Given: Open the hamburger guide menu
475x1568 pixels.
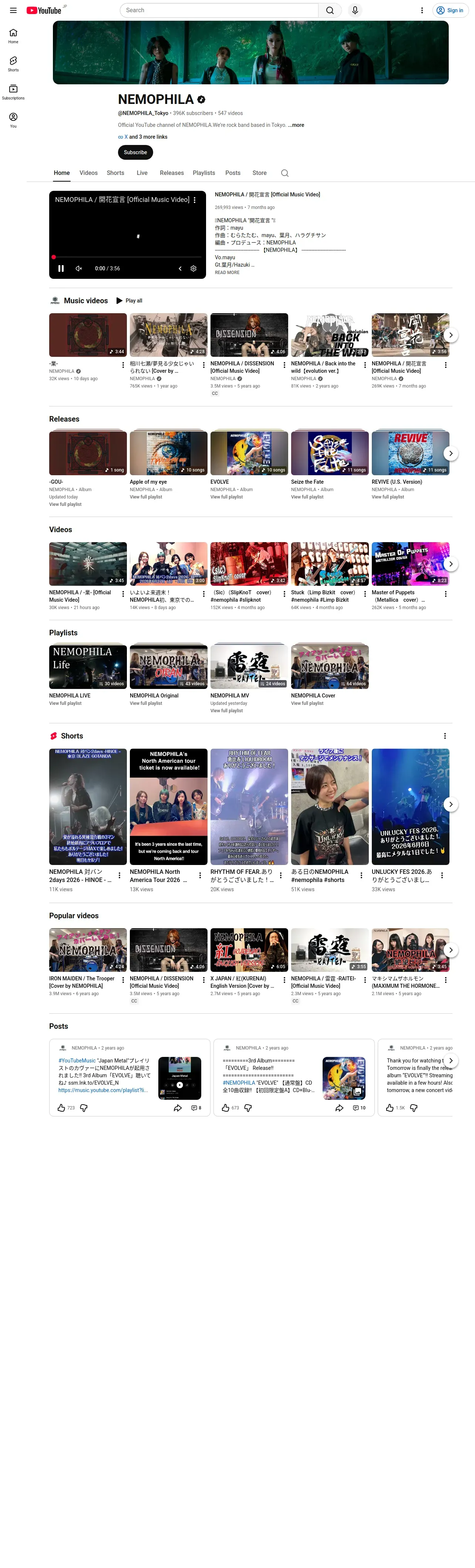Looking at the screenshot, I should click(13, 10).
